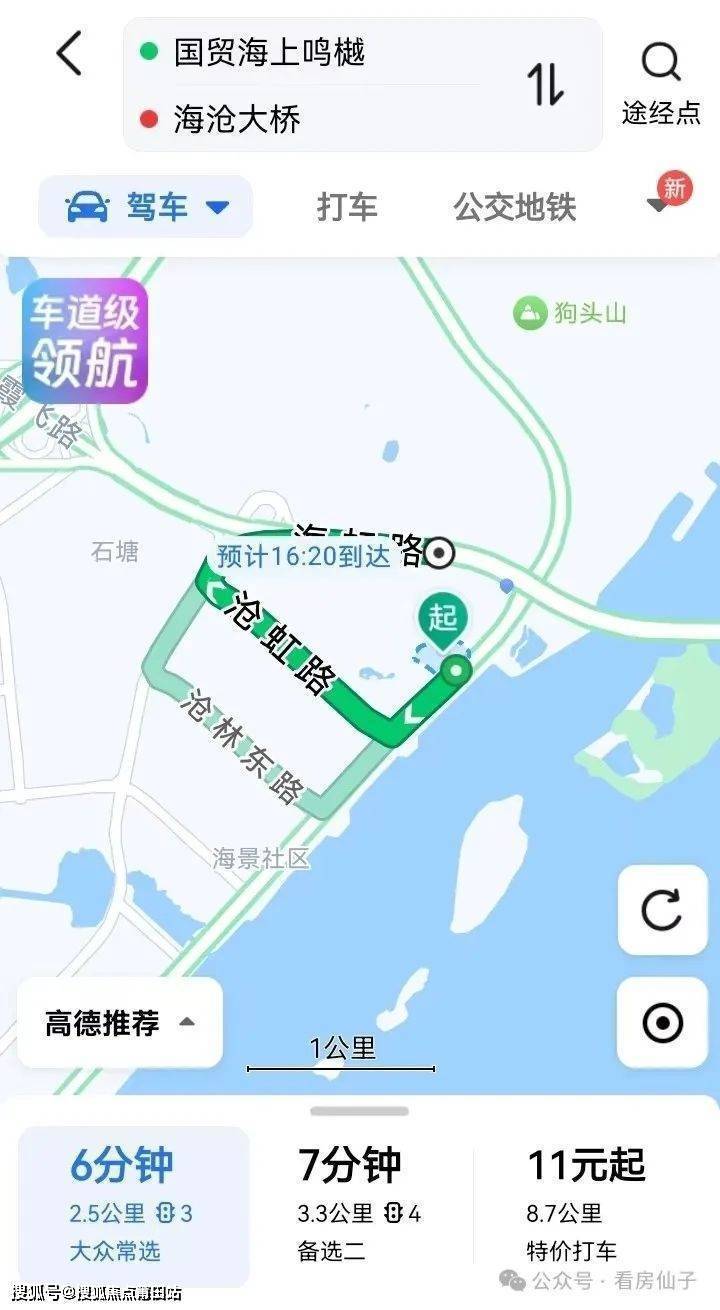
Task: Expand the 高德推荐 route preference menu
Action: tap(120, 1022)
